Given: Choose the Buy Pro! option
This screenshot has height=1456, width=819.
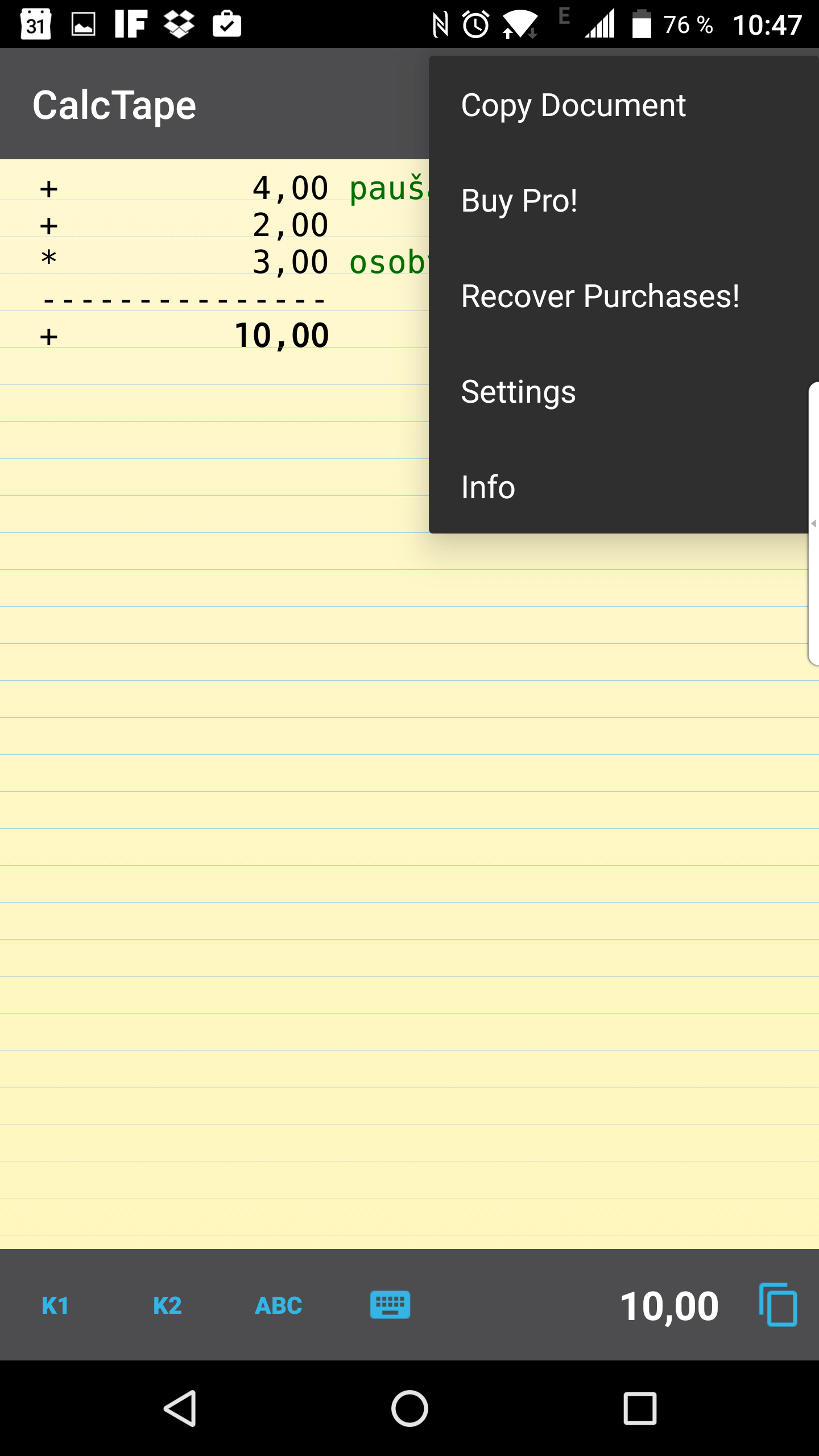Looking at the screenshot, I should pos(519,201).
